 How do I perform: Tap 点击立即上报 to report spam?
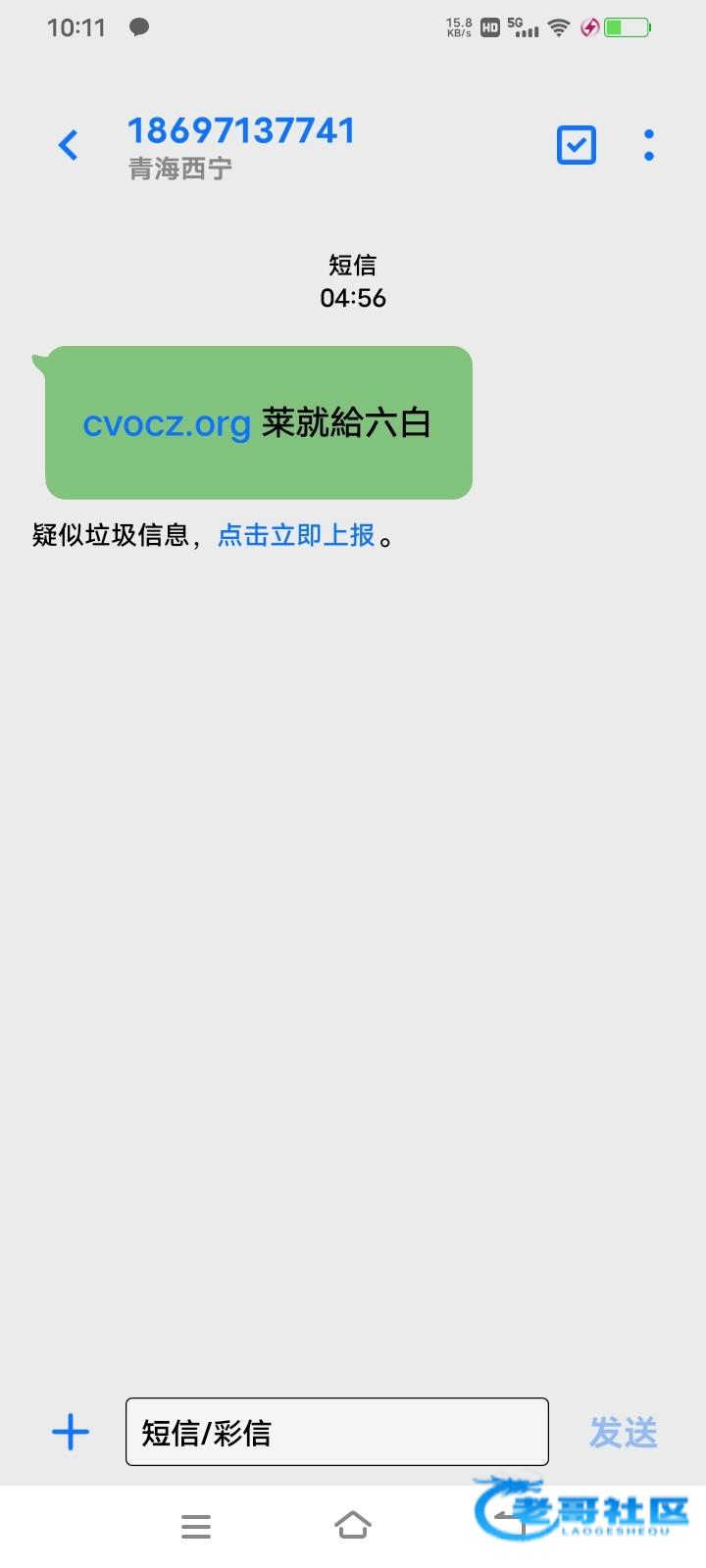296,535
